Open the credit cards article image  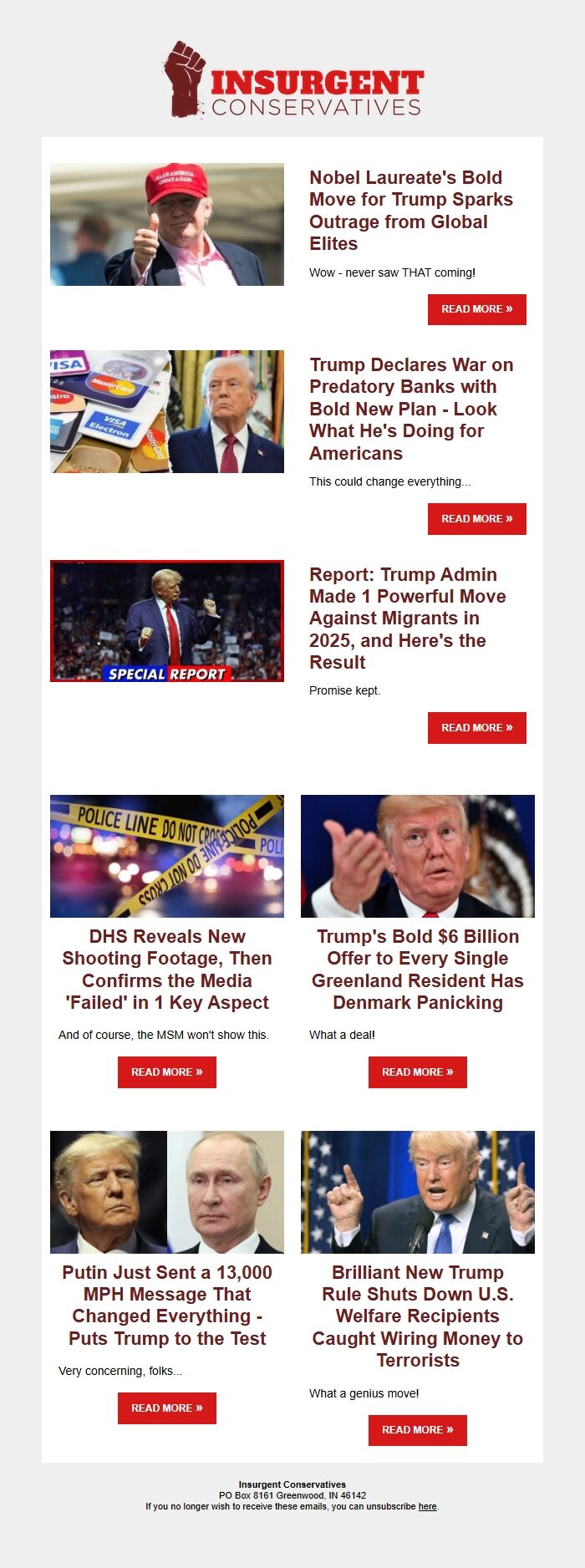click(x=167, y=411)
